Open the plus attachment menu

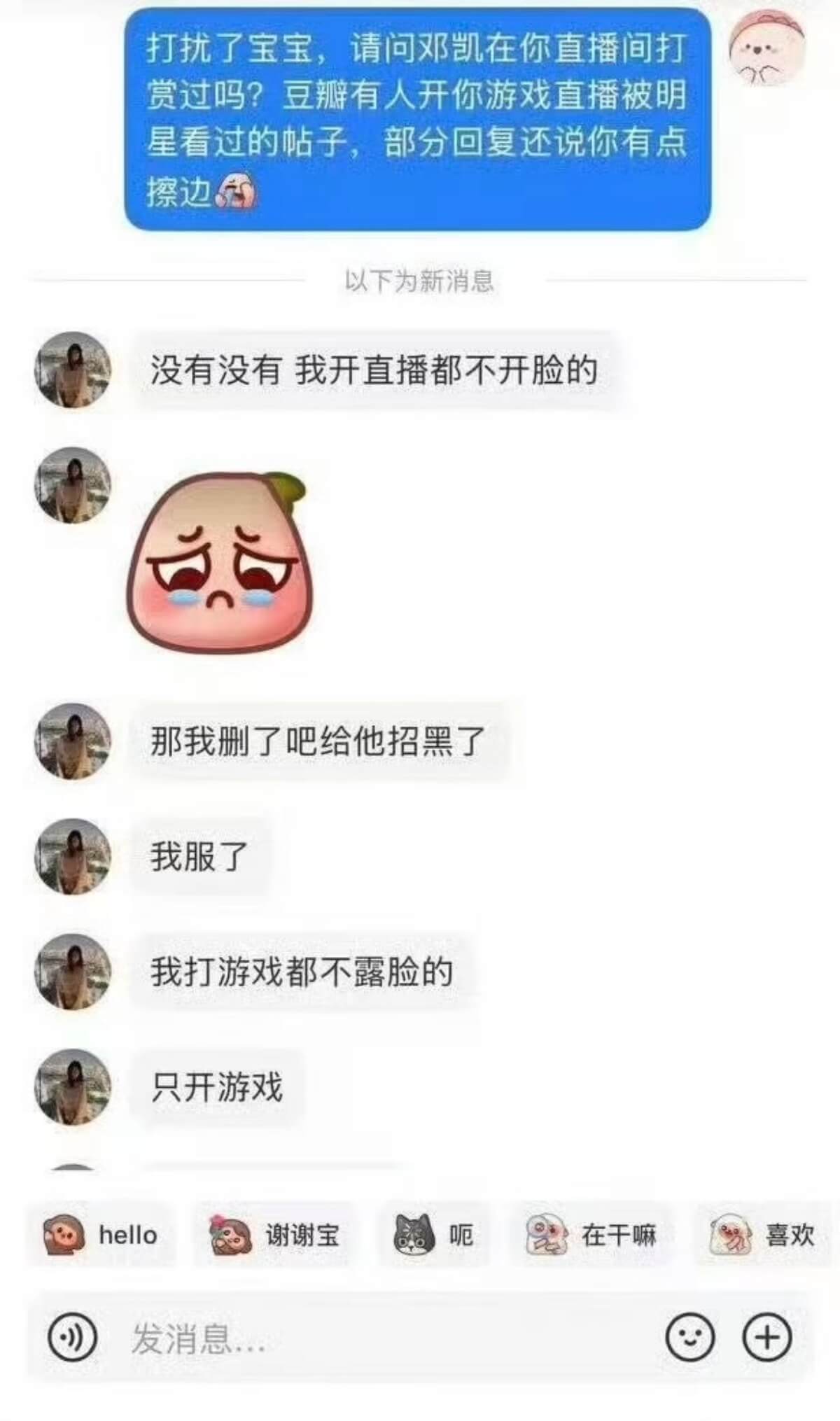coord(766,1338)
